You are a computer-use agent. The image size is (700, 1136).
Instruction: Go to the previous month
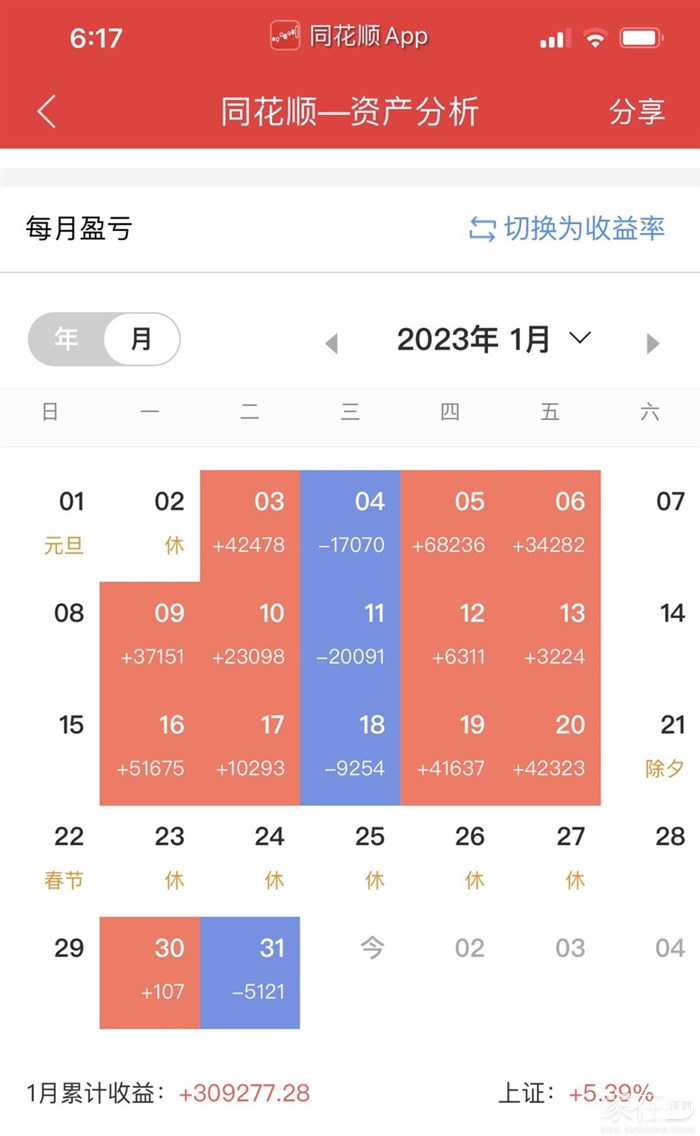pyautogui.click(x=332, y=343)
